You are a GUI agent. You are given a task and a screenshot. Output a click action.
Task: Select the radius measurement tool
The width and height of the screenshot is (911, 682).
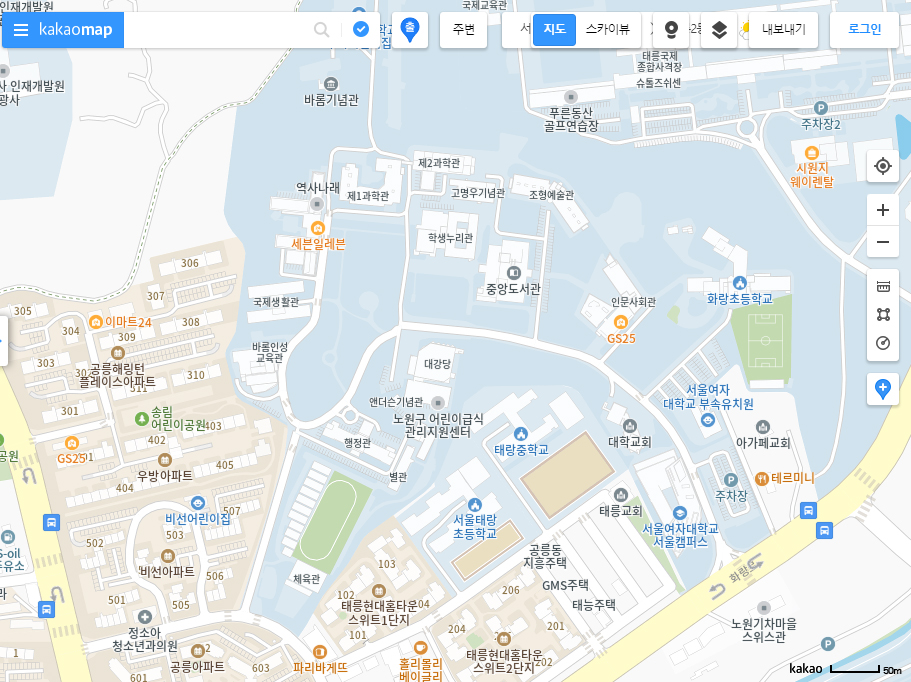click(882, 343)
